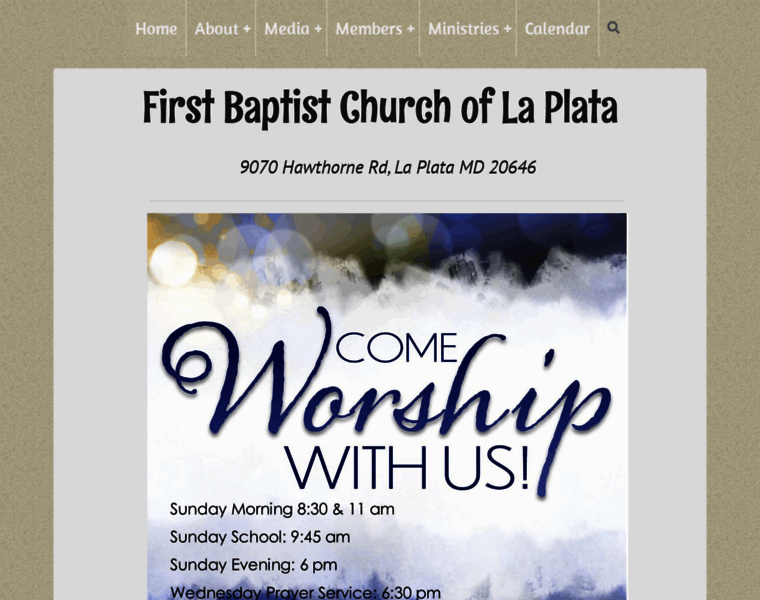Open the search icon in the navigation bar
Screen dimensions: 760x600
click(613, 28)
